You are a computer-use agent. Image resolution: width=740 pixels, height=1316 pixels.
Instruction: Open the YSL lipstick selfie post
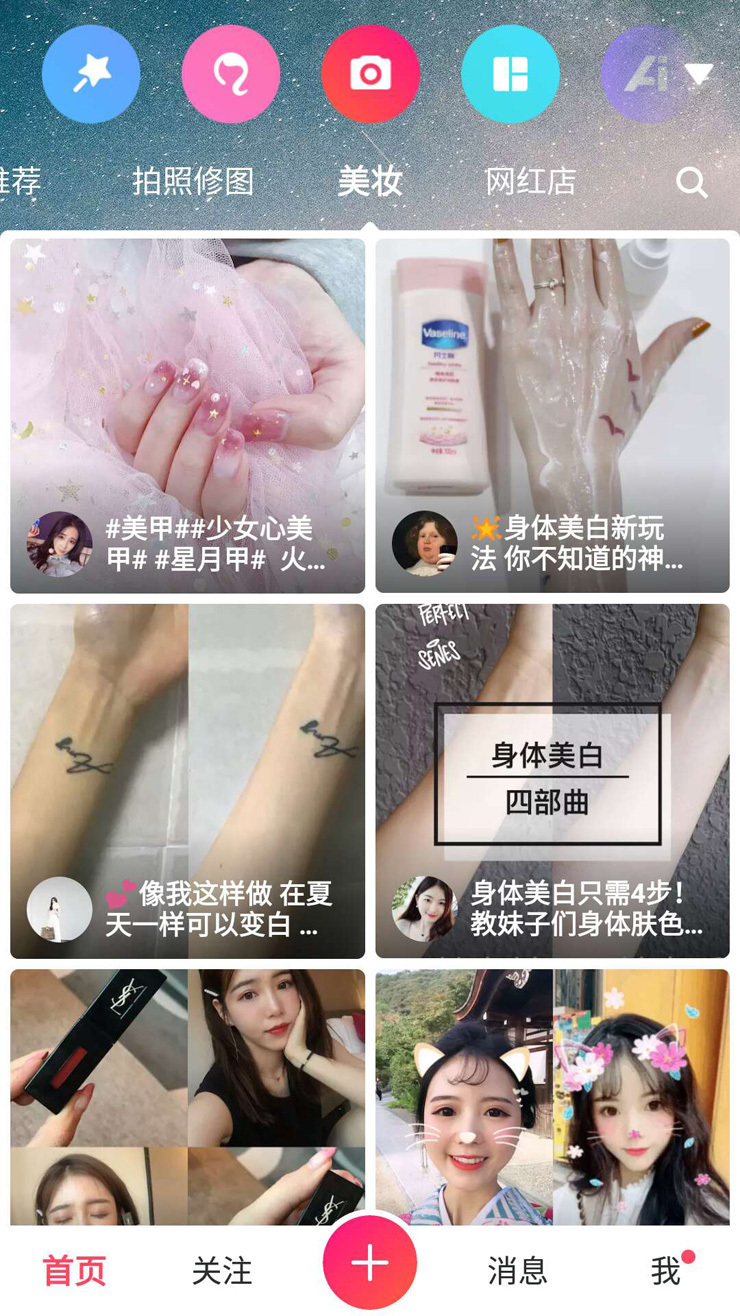[187, 1095]
